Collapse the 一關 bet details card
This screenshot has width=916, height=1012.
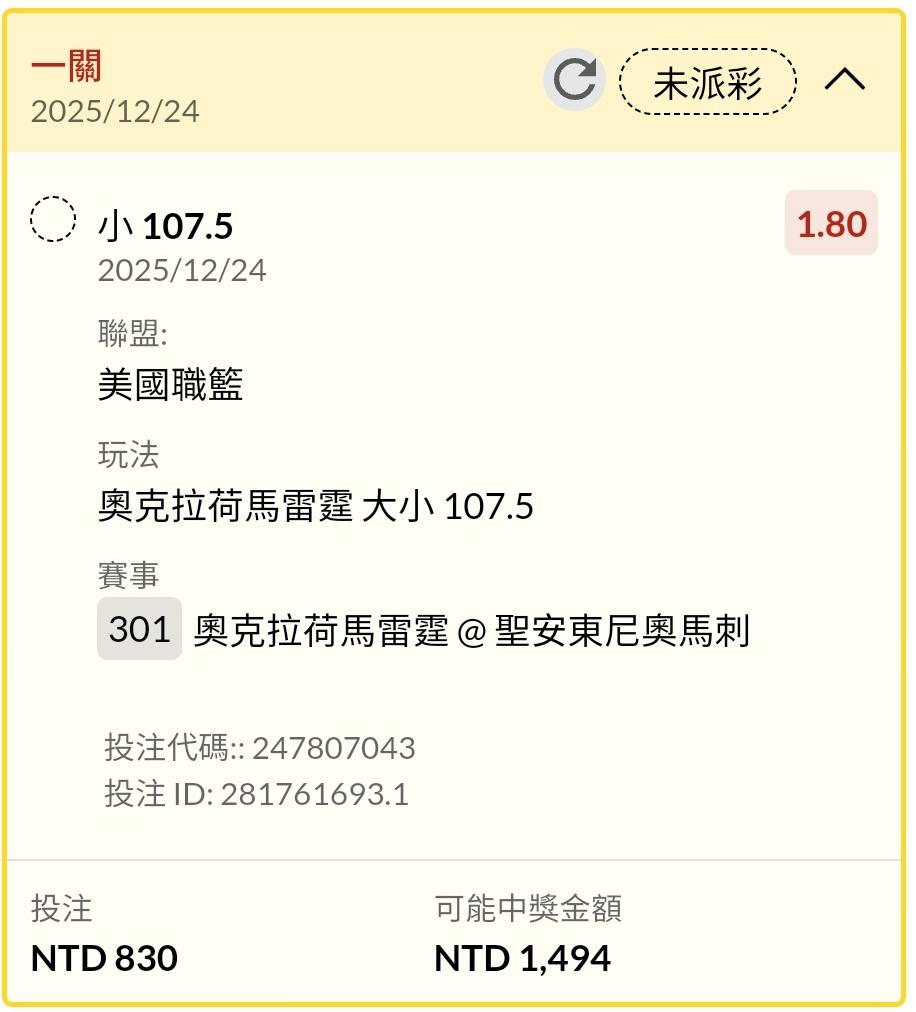tap(845, 80)
